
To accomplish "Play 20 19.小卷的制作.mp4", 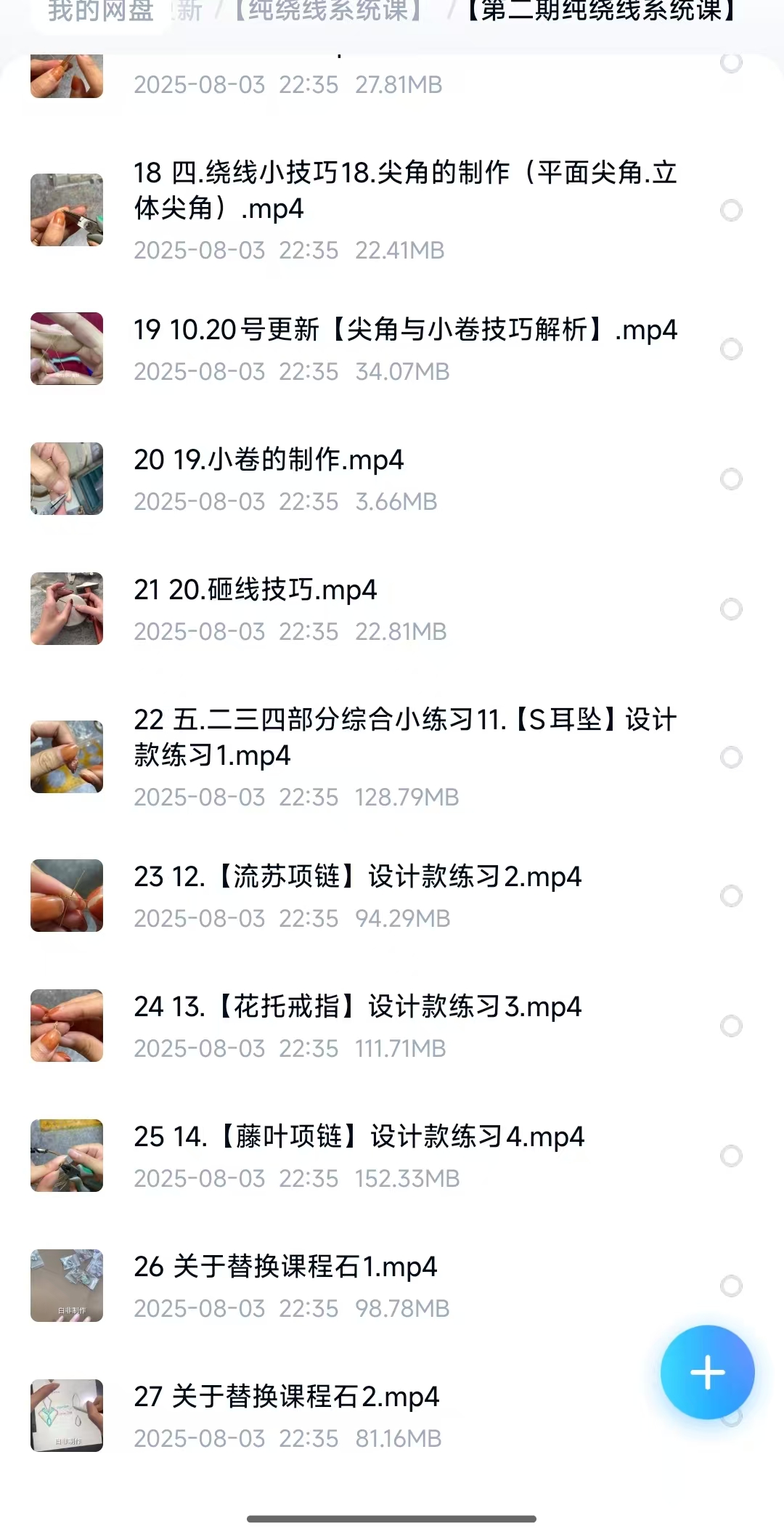I will point(269,460).
